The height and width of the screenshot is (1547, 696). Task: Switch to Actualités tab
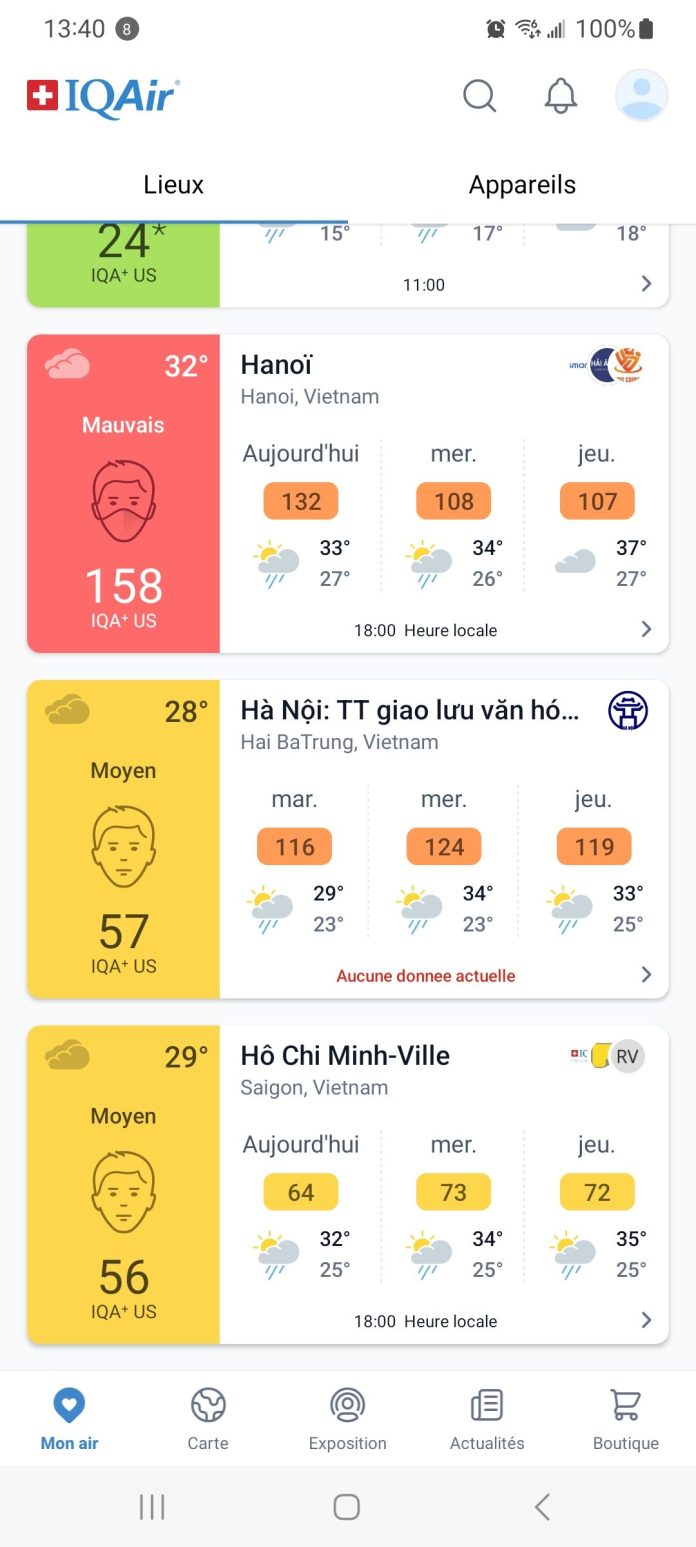click(x=487, y=1419)
